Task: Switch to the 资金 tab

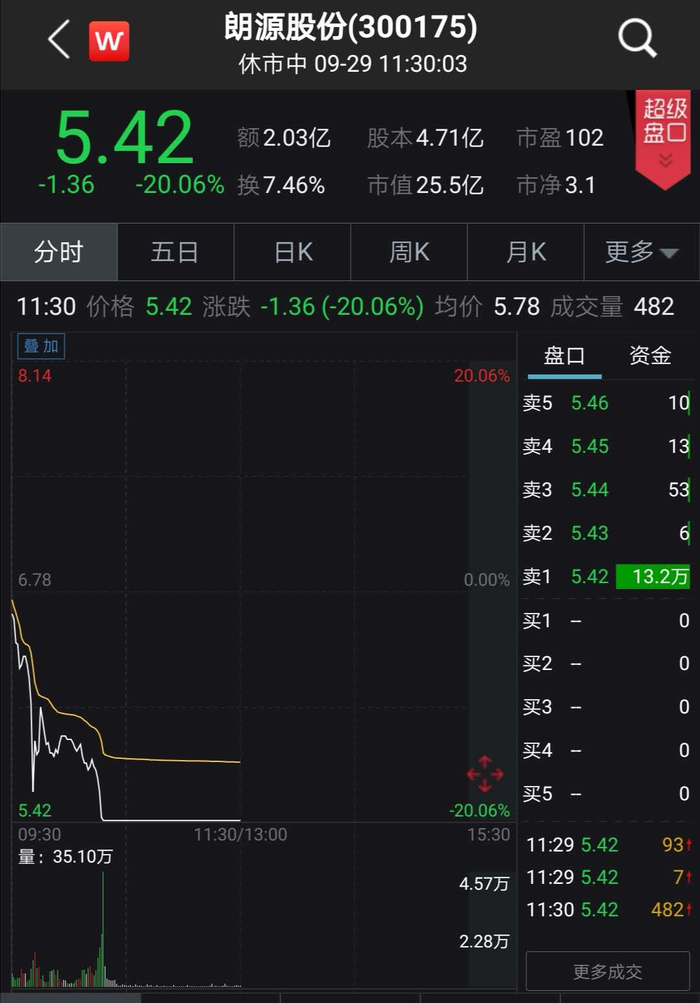Action: [x=650, y=356]
